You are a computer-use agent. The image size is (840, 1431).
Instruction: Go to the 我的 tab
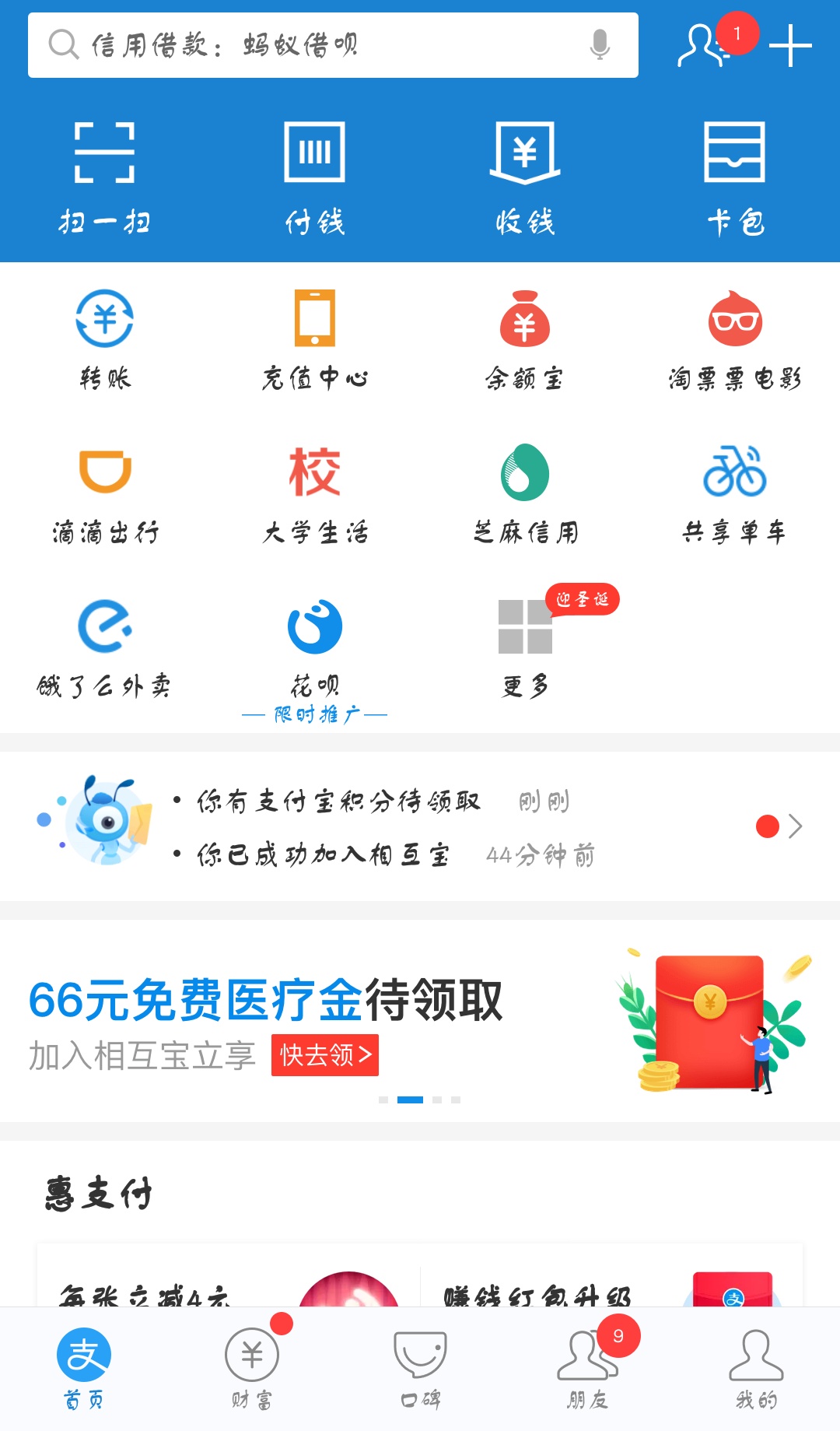point(755,1368)
